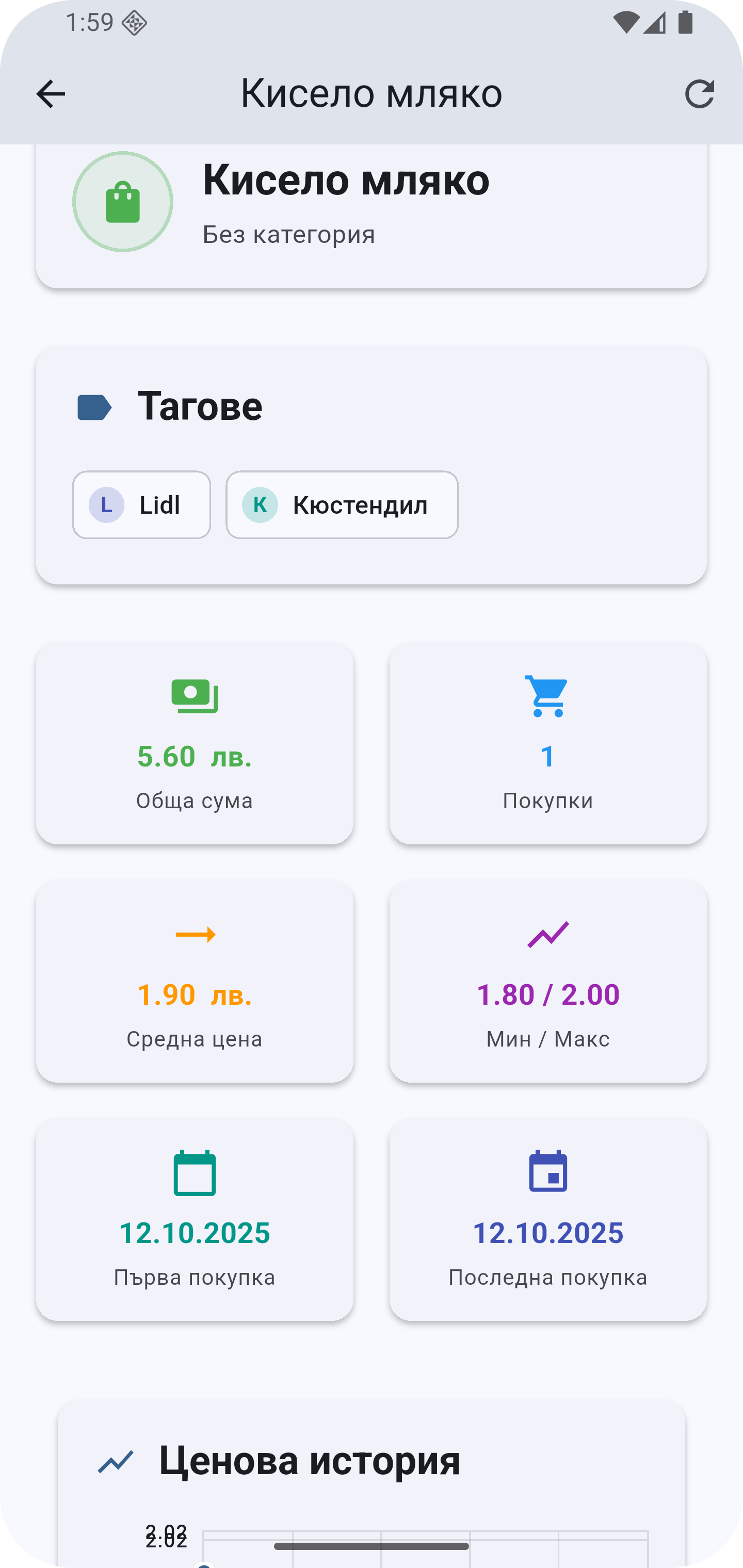Tap the back arrow to return
743x1568 pixels.
tap(51, 94)
